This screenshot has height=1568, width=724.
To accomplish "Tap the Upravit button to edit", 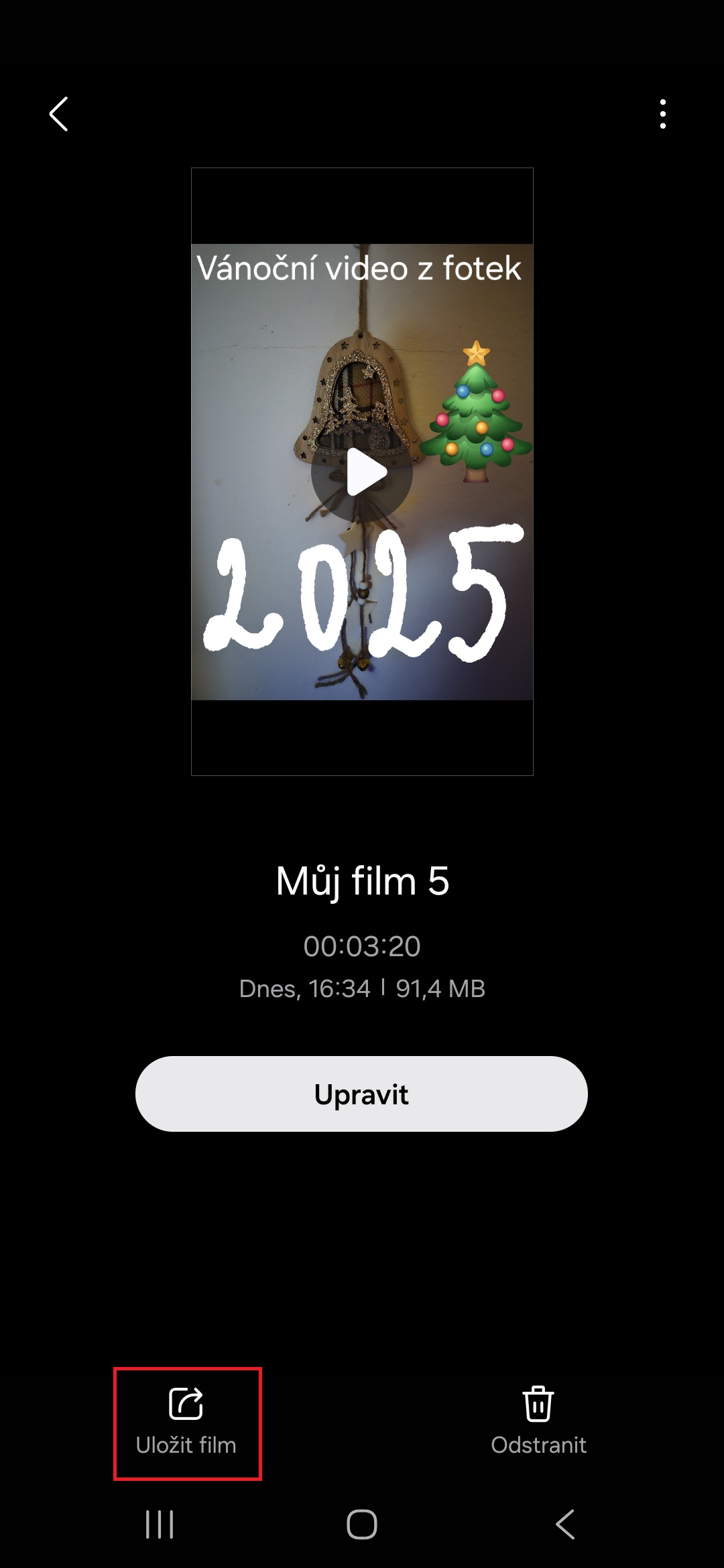I will (361, 1094).
